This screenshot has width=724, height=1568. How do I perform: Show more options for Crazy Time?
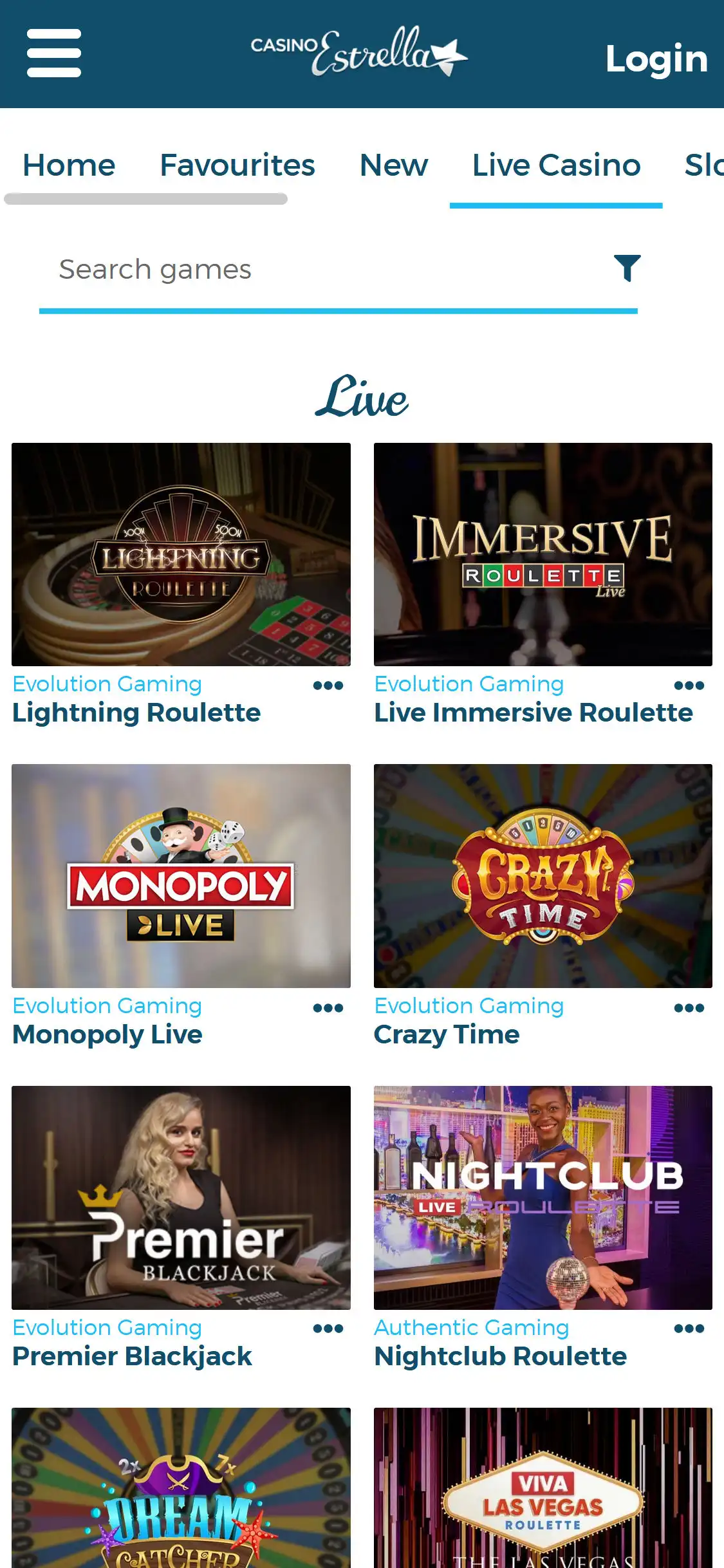(x=689, y=1007)
